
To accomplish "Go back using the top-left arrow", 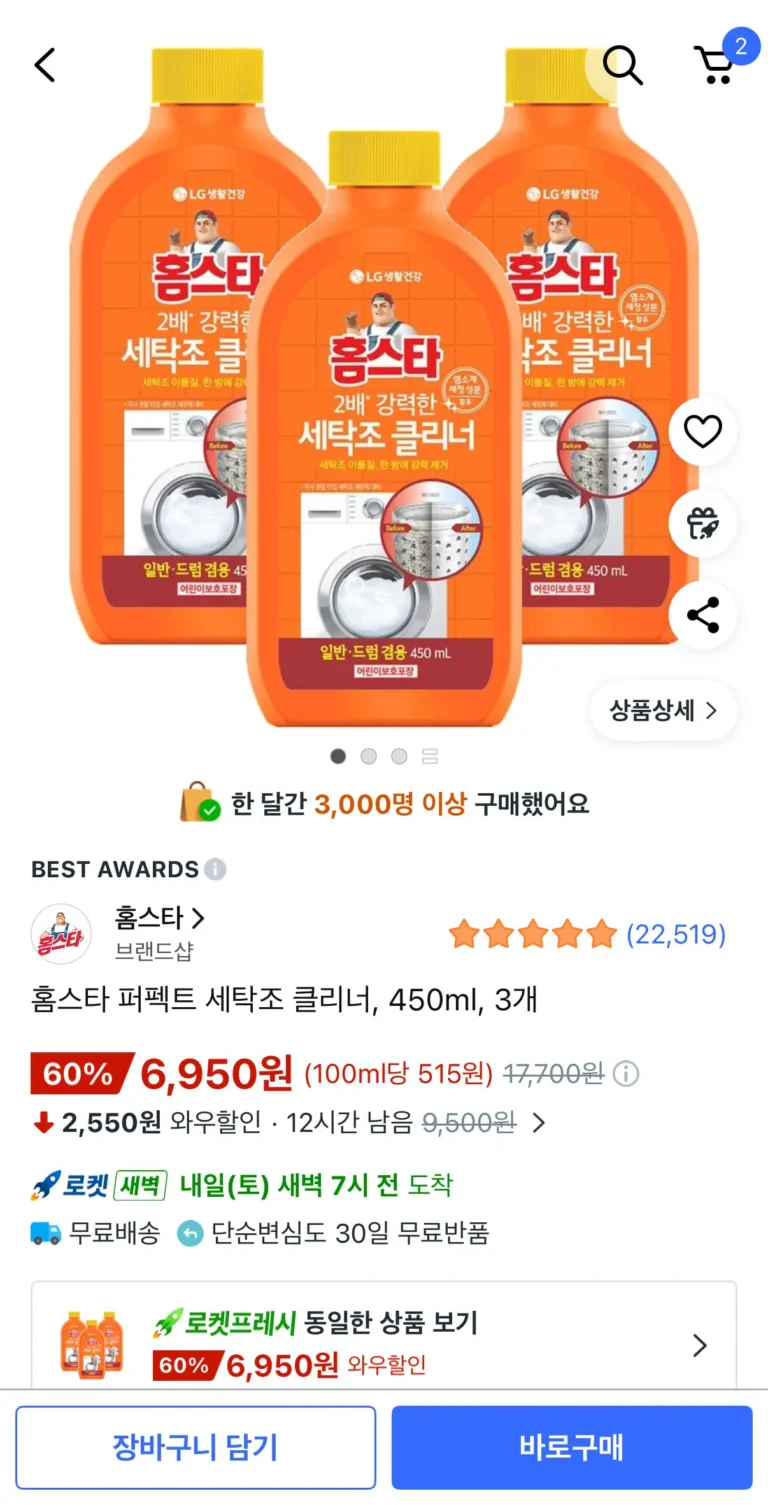I will (x=45, y=66).
